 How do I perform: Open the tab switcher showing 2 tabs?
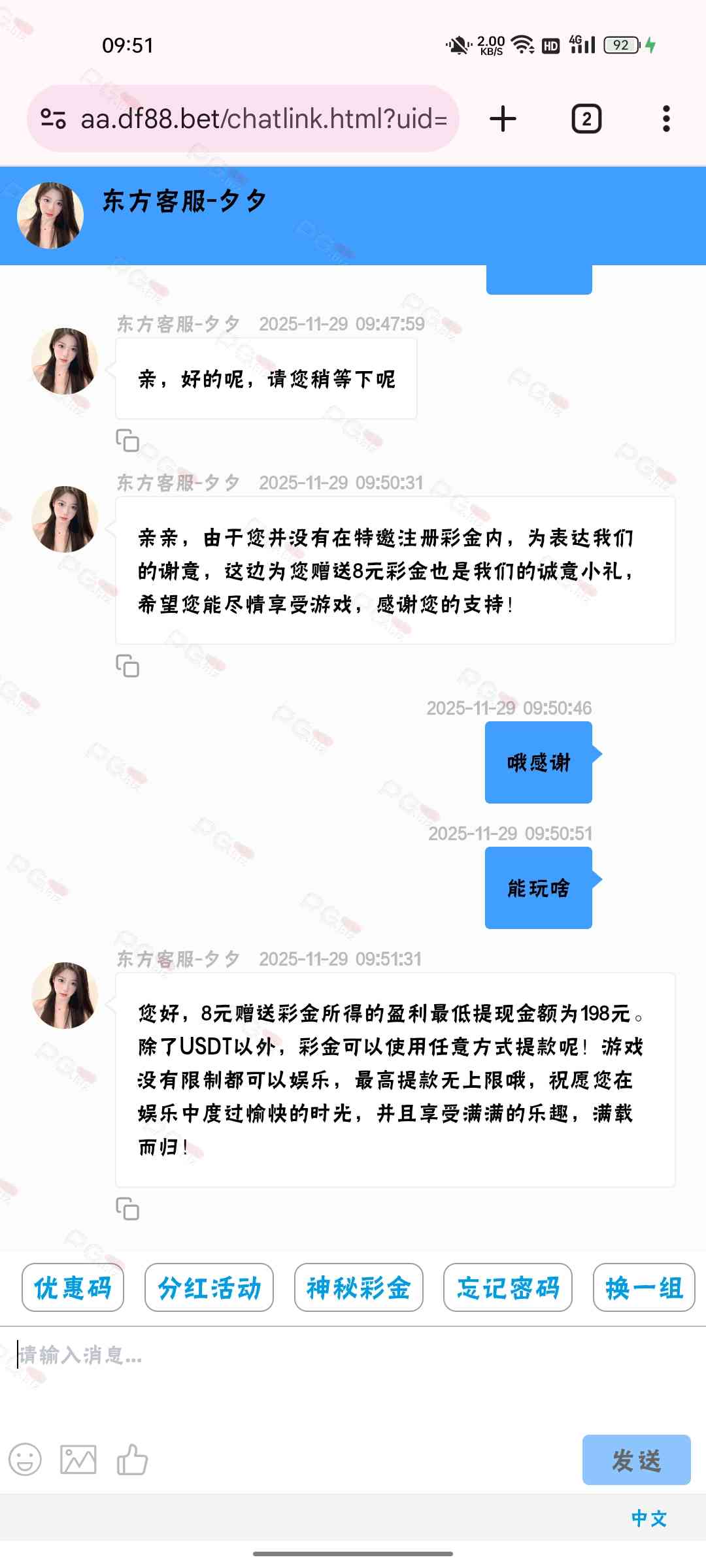pyautogui.click(x=586, y=119)
